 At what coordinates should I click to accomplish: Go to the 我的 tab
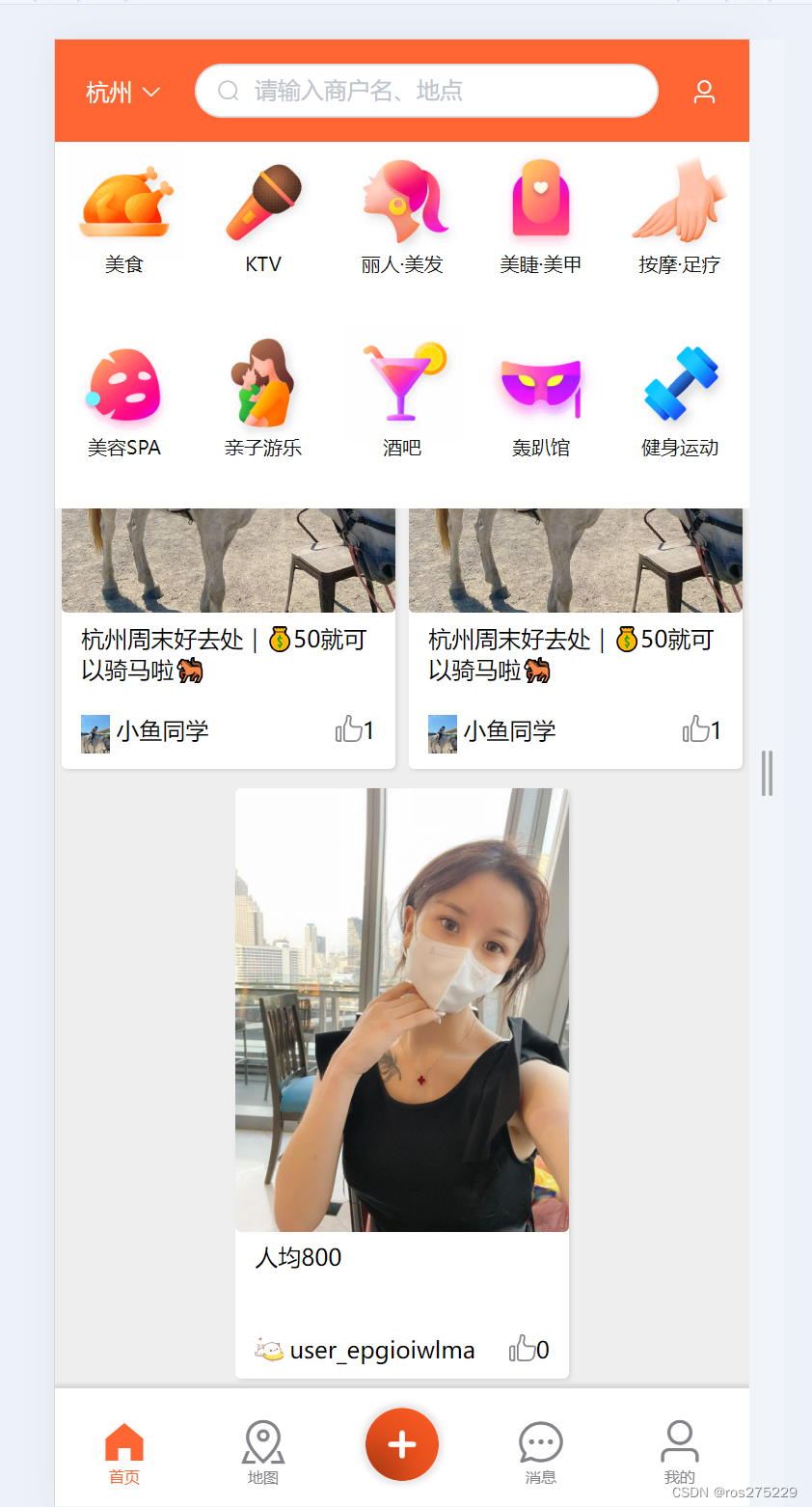tap(680, 1452)
